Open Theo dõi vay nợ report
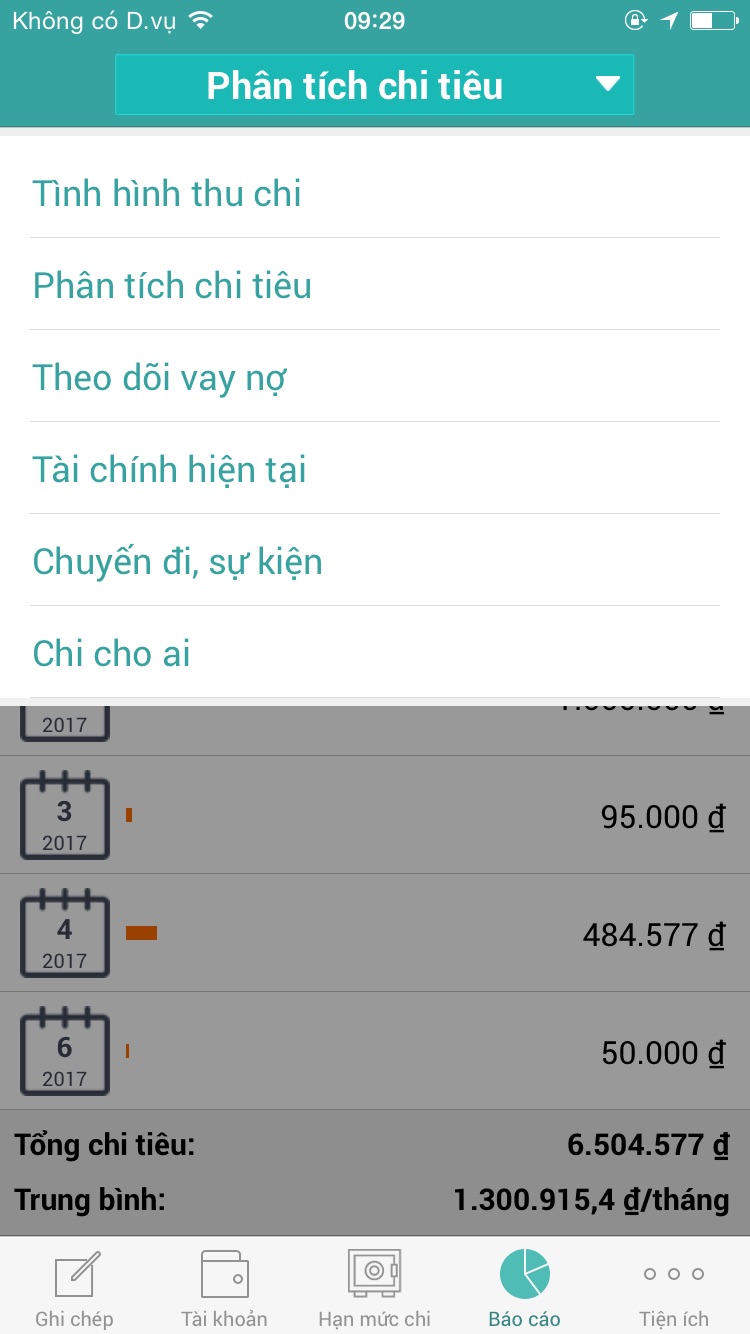The image size is (750, 1334). tap(375, 377)
